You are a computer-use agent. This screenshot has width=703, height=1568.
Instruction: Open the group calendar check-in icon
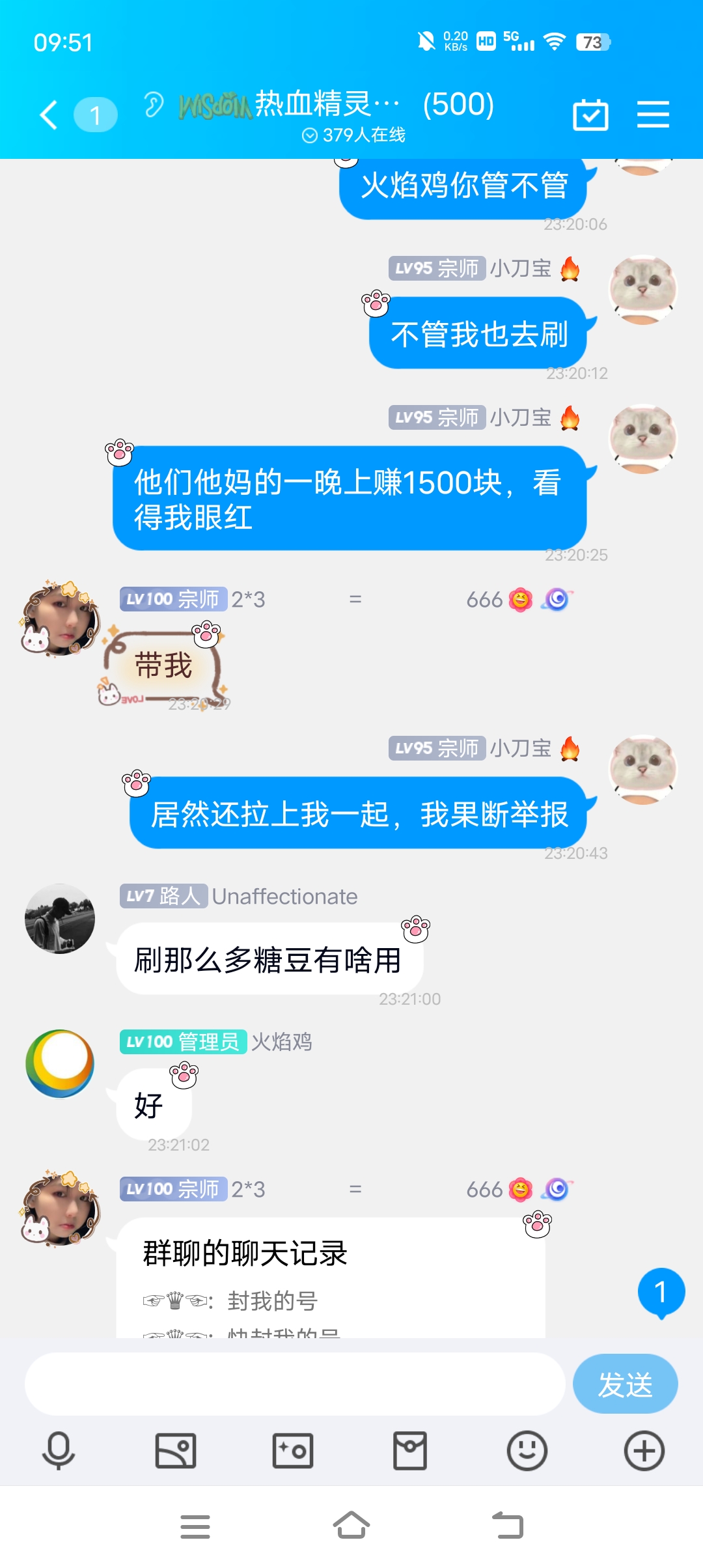click(x=590, y=115)
